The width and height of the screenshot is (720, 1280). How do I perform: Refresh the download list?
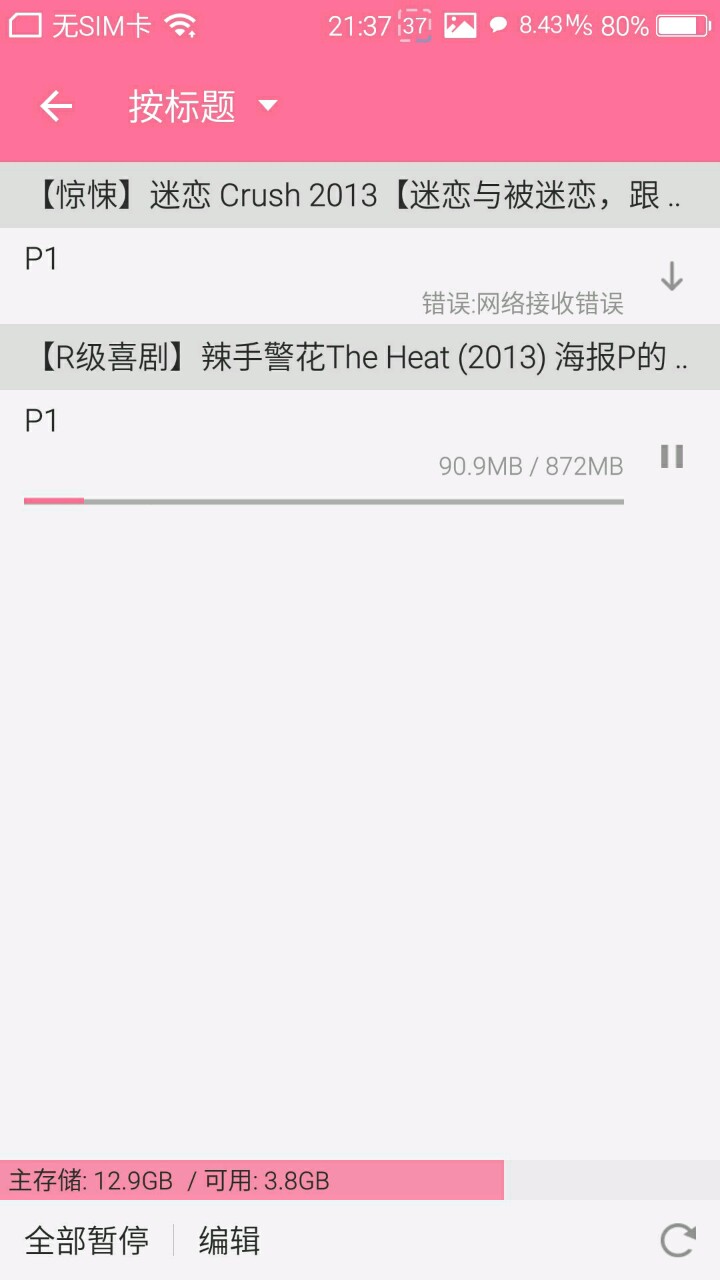pos(677,1241)
